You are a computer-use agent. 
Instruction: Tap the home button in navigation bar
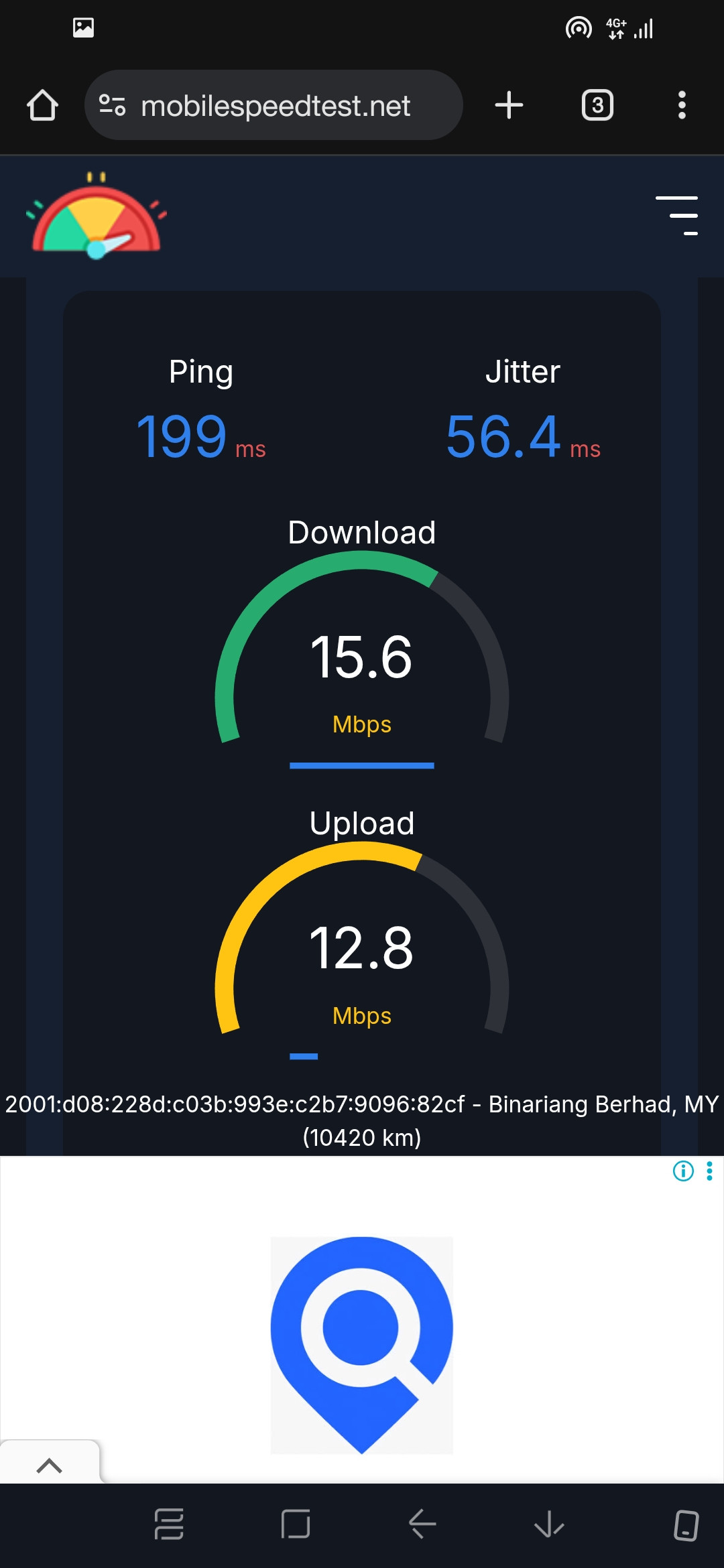point(296,1524)
